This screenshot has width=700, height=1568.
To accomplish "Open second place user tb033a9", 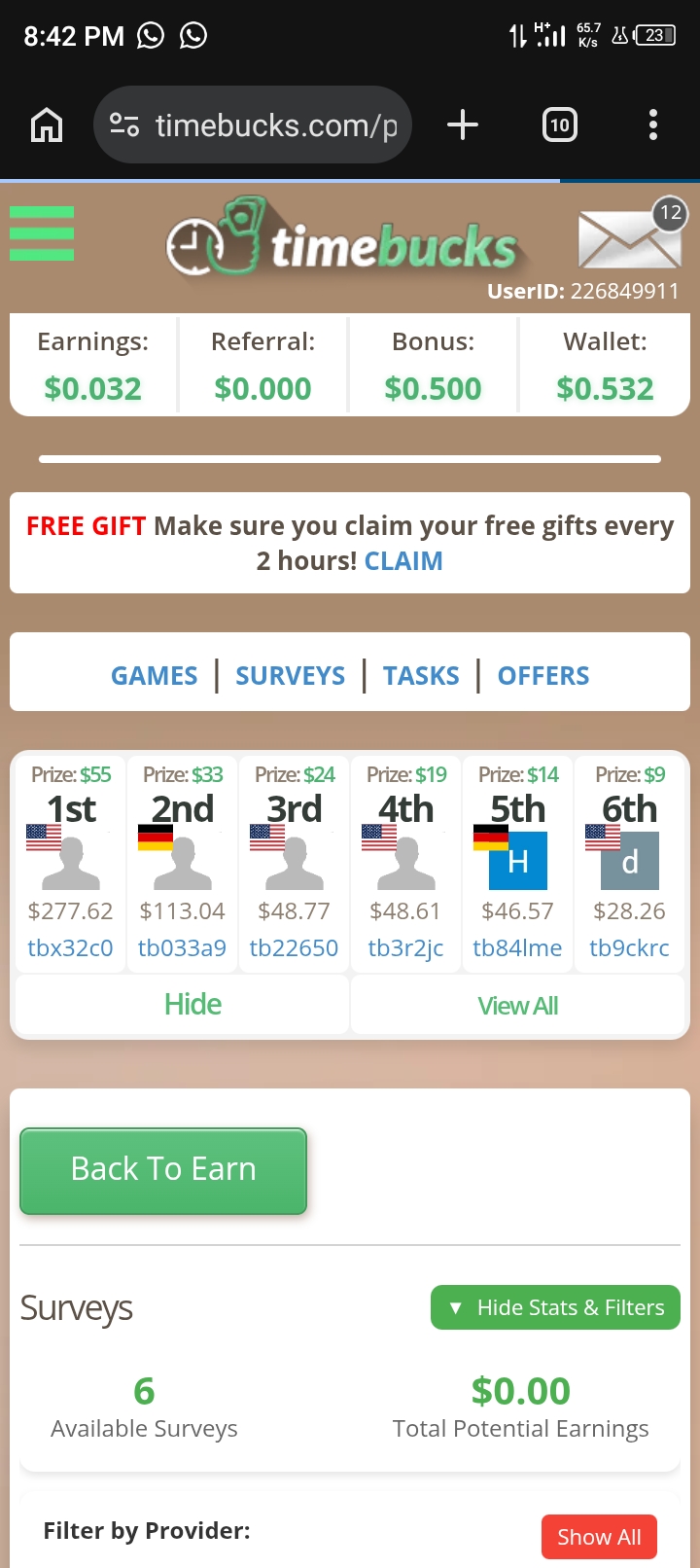I will pyautogui.click(x=182, y=947).
